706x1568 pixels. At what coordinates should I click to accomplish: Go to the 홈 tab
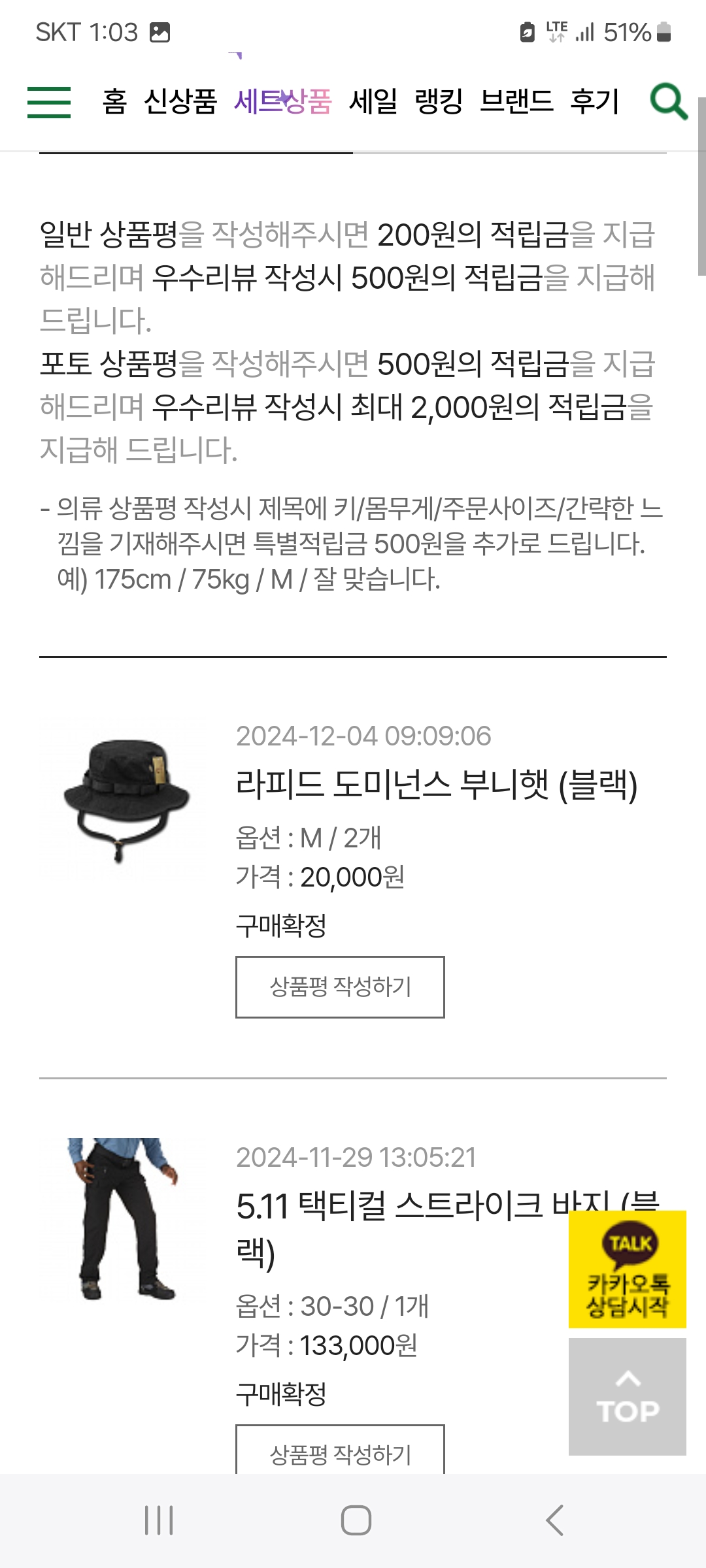[114, 102]
